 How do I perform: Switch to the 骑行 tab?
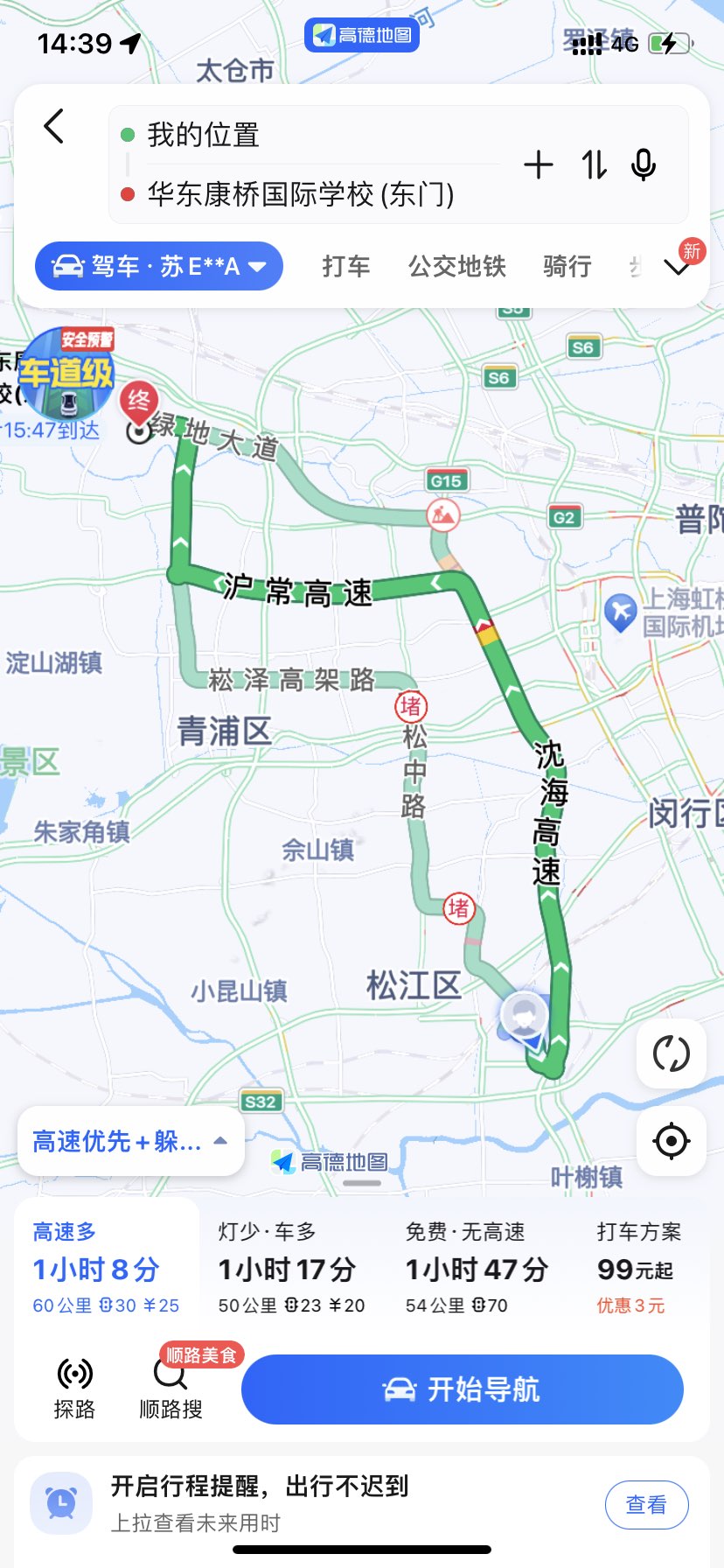coord(567,266)
